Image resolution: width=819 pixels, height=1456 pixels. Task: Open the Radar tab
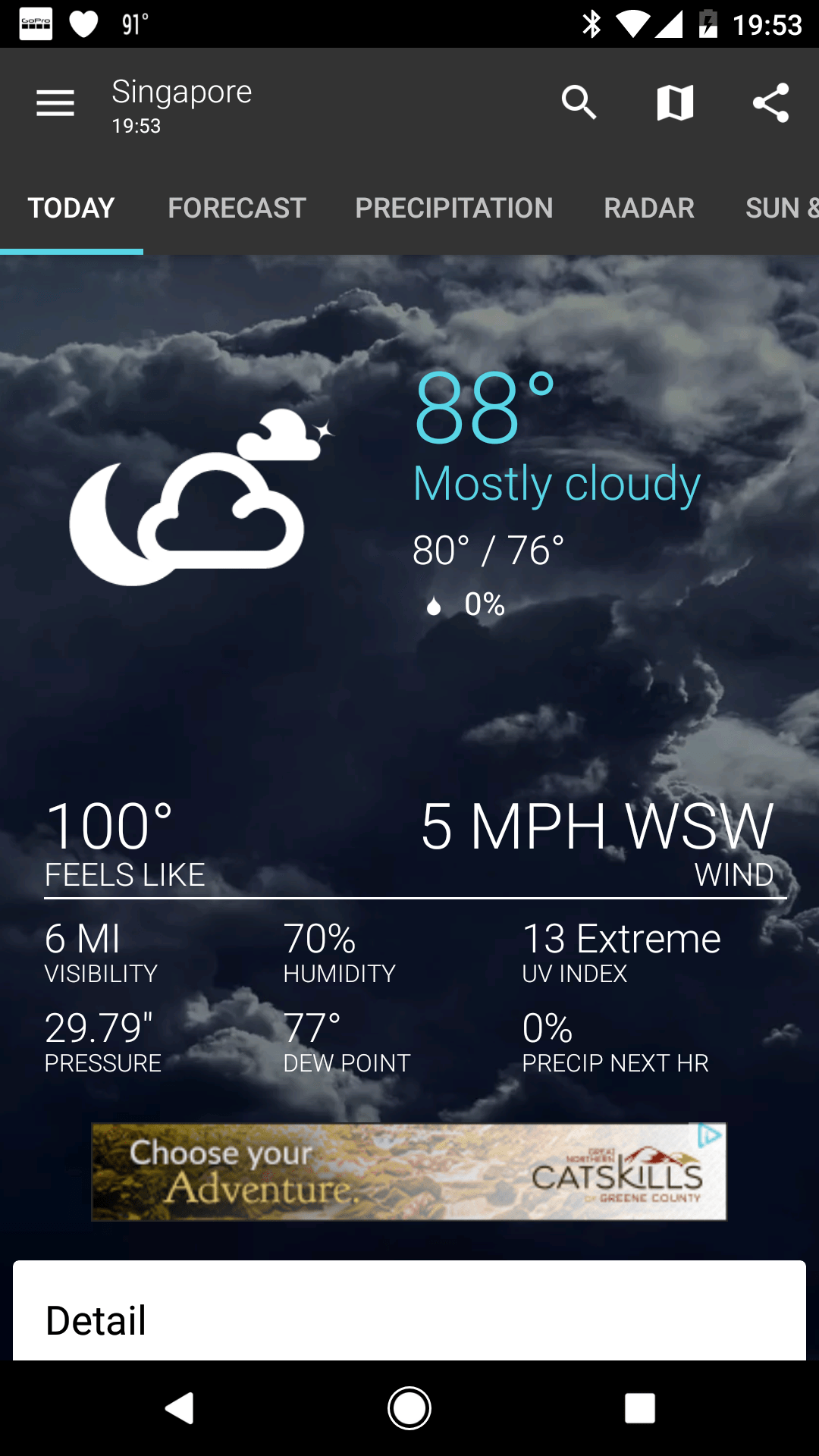click(x=649, y=208)
